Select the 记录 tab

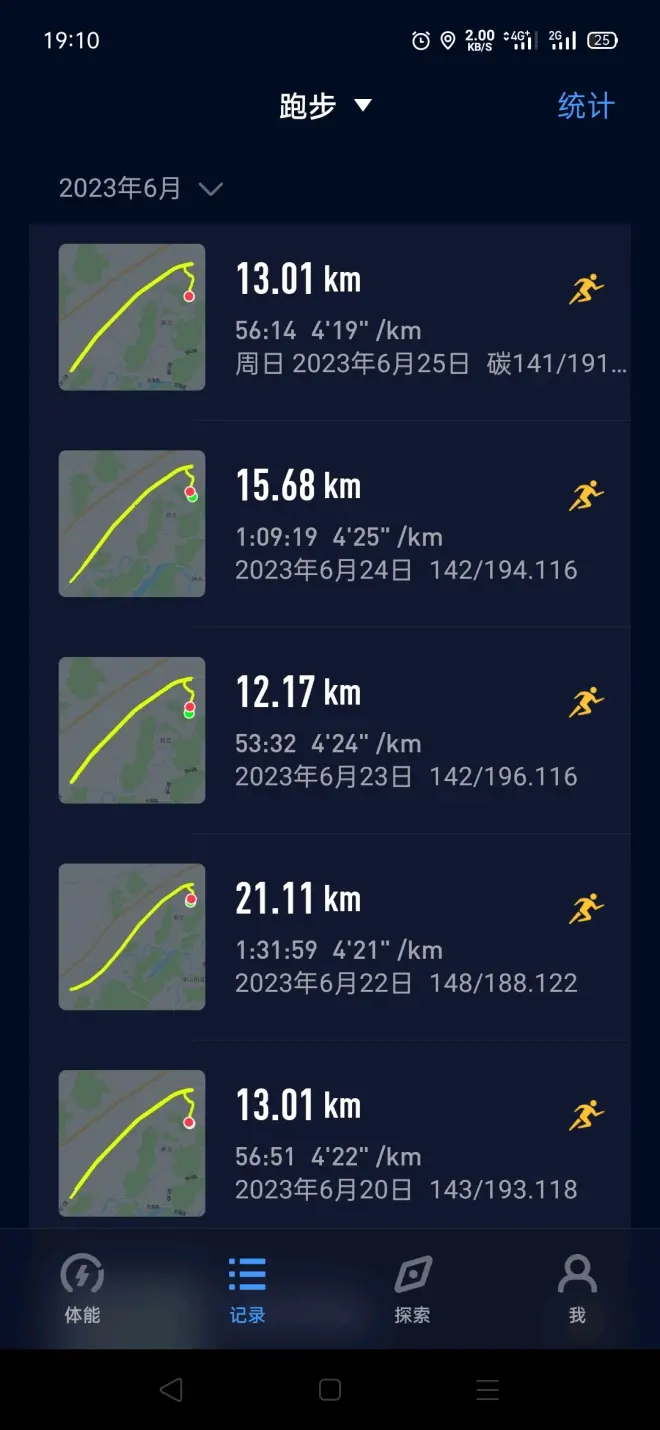point(247,1288)
